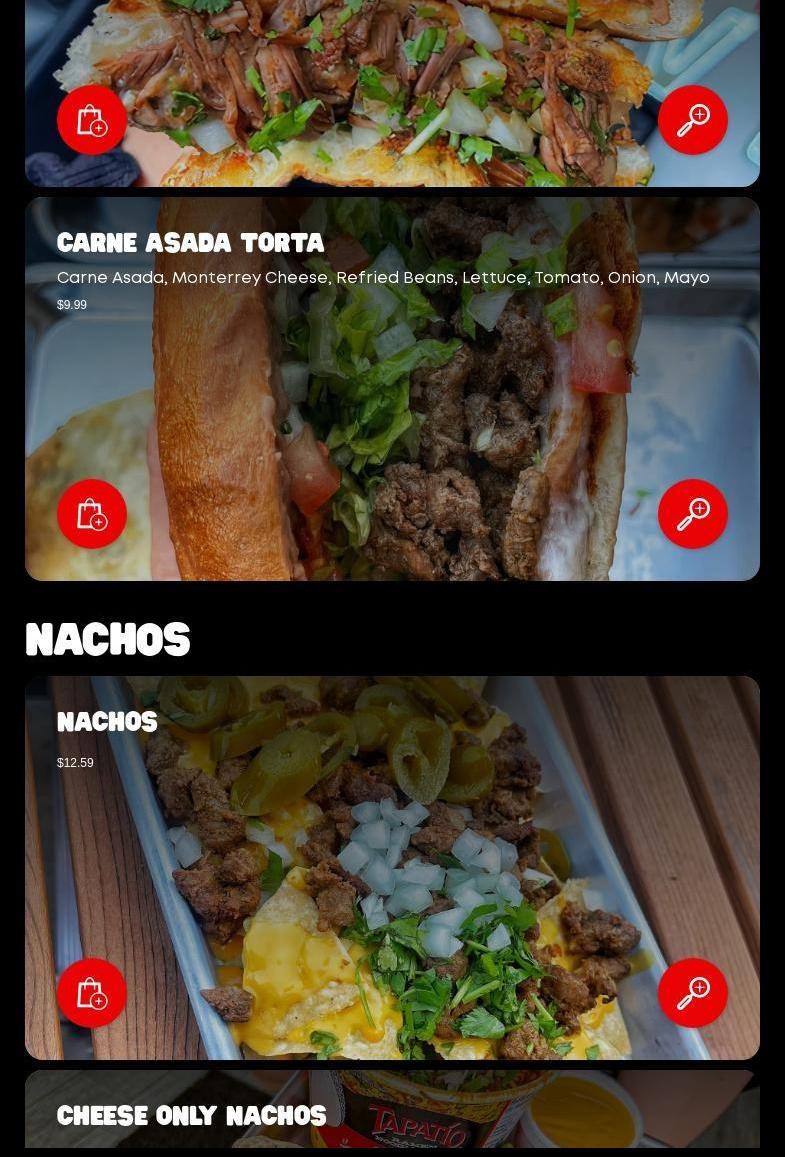
Task: Add Nachos to the shopping bag
Action: coord(92,993)
